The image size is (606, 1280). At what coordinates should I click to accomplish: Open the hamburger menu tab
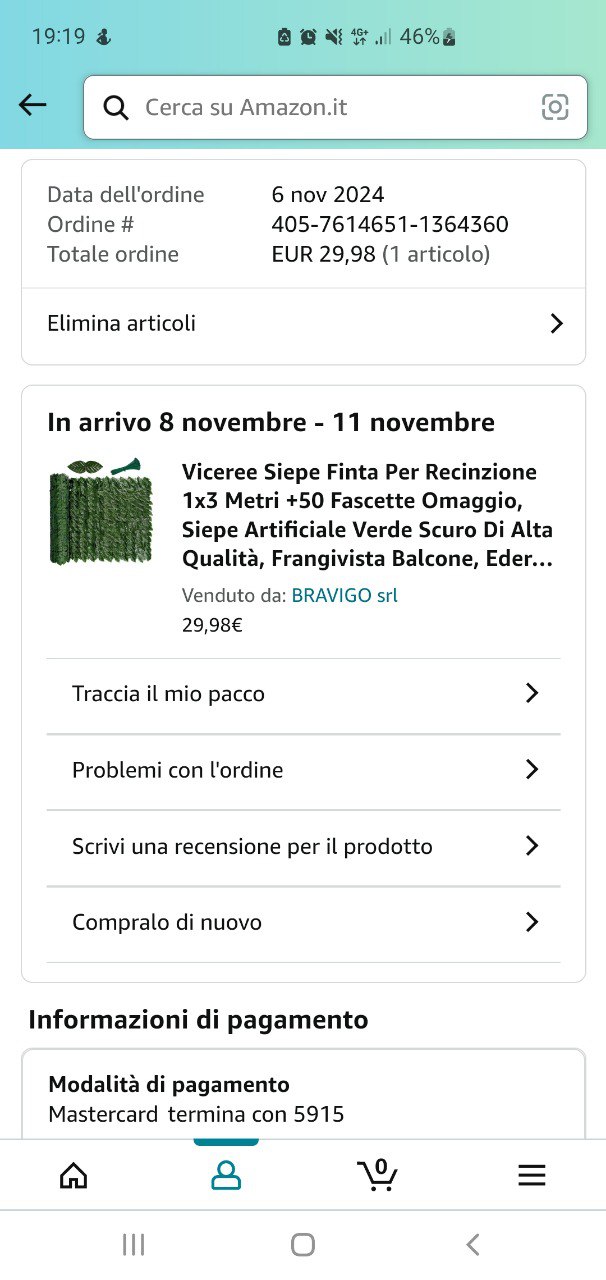click(531, 1175)
